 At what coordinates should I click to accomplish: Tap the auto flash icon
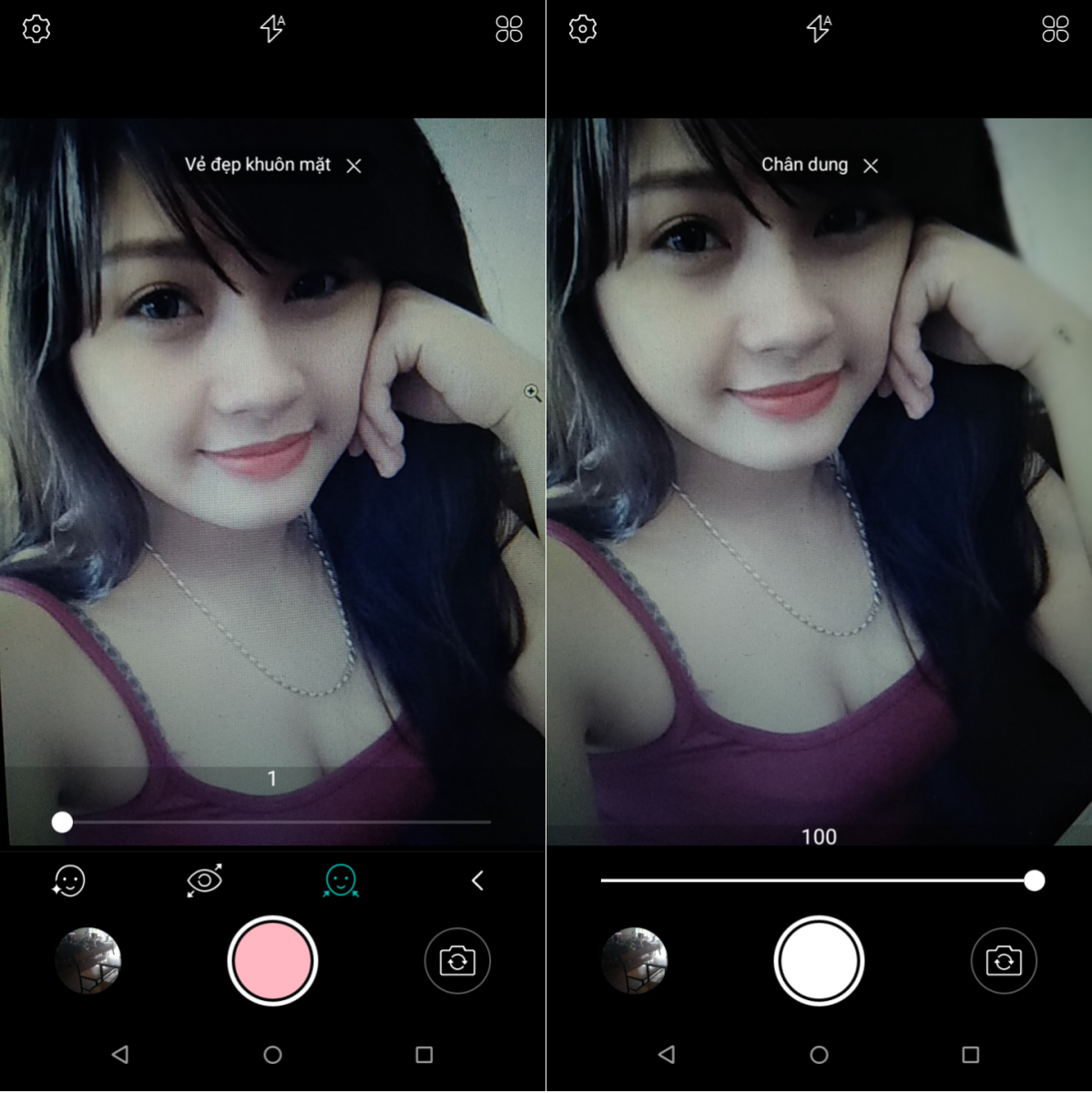click(x=270, y=28)
